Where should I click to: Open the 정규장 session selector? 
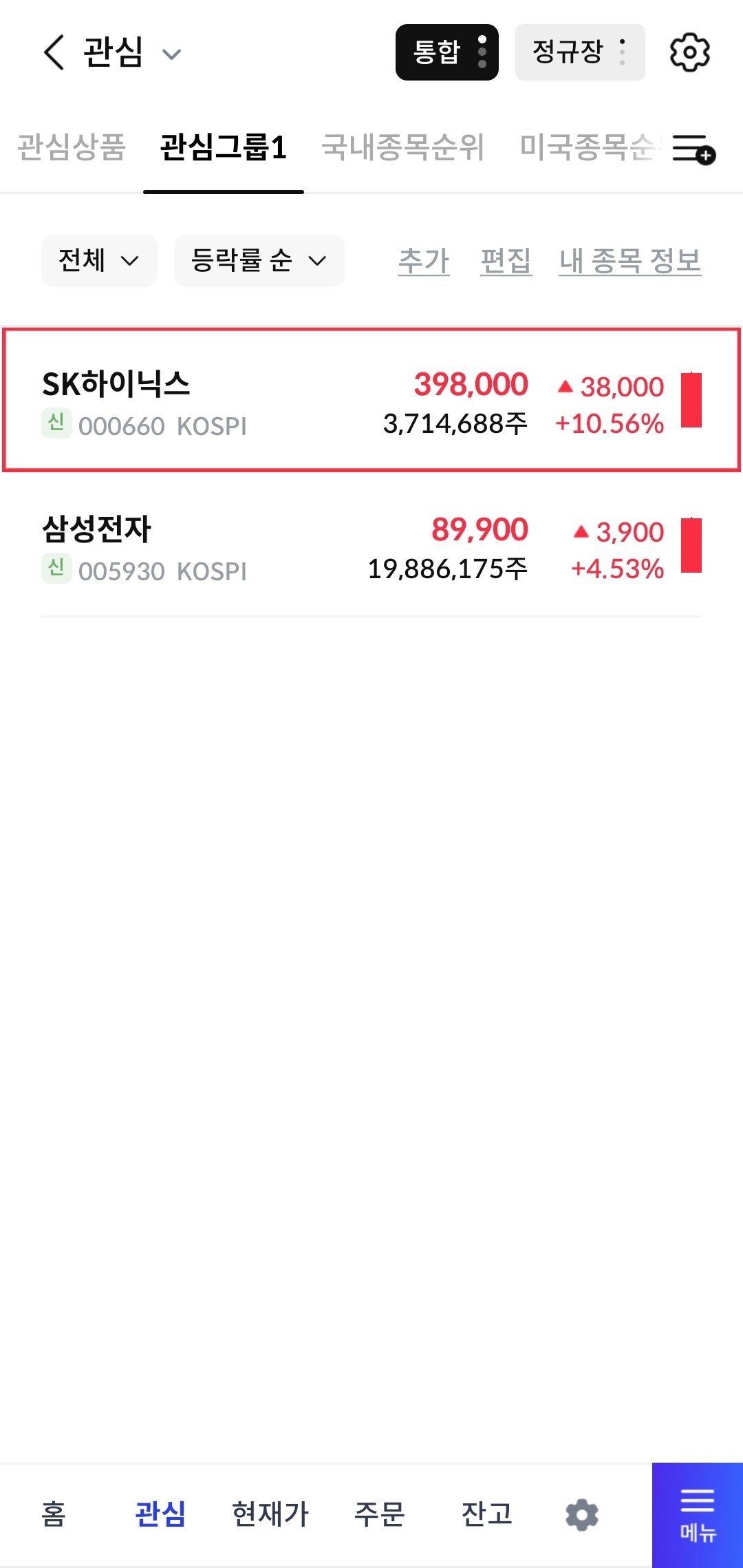[579, 52]
